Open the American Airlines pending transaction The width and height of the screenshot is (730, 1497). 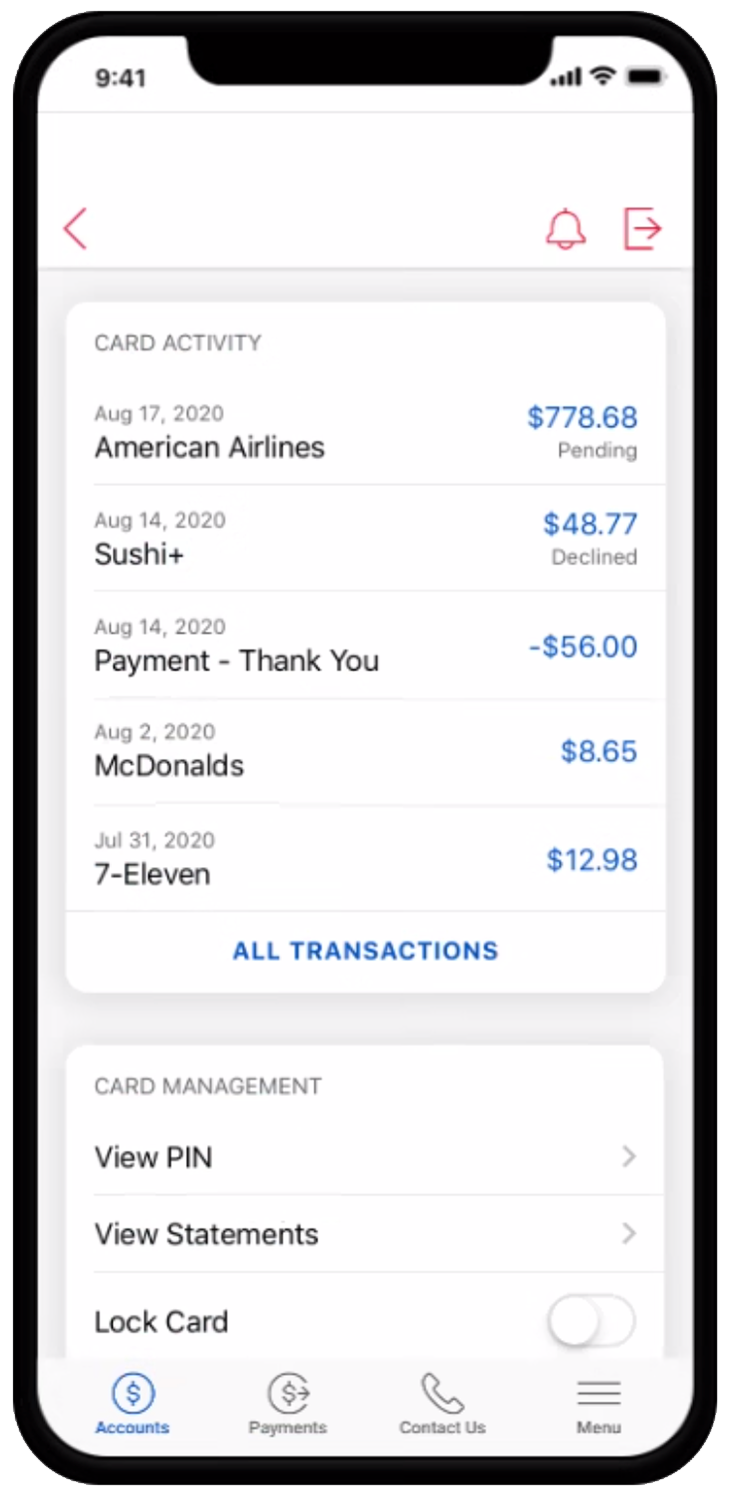click(x=366, y=432)
